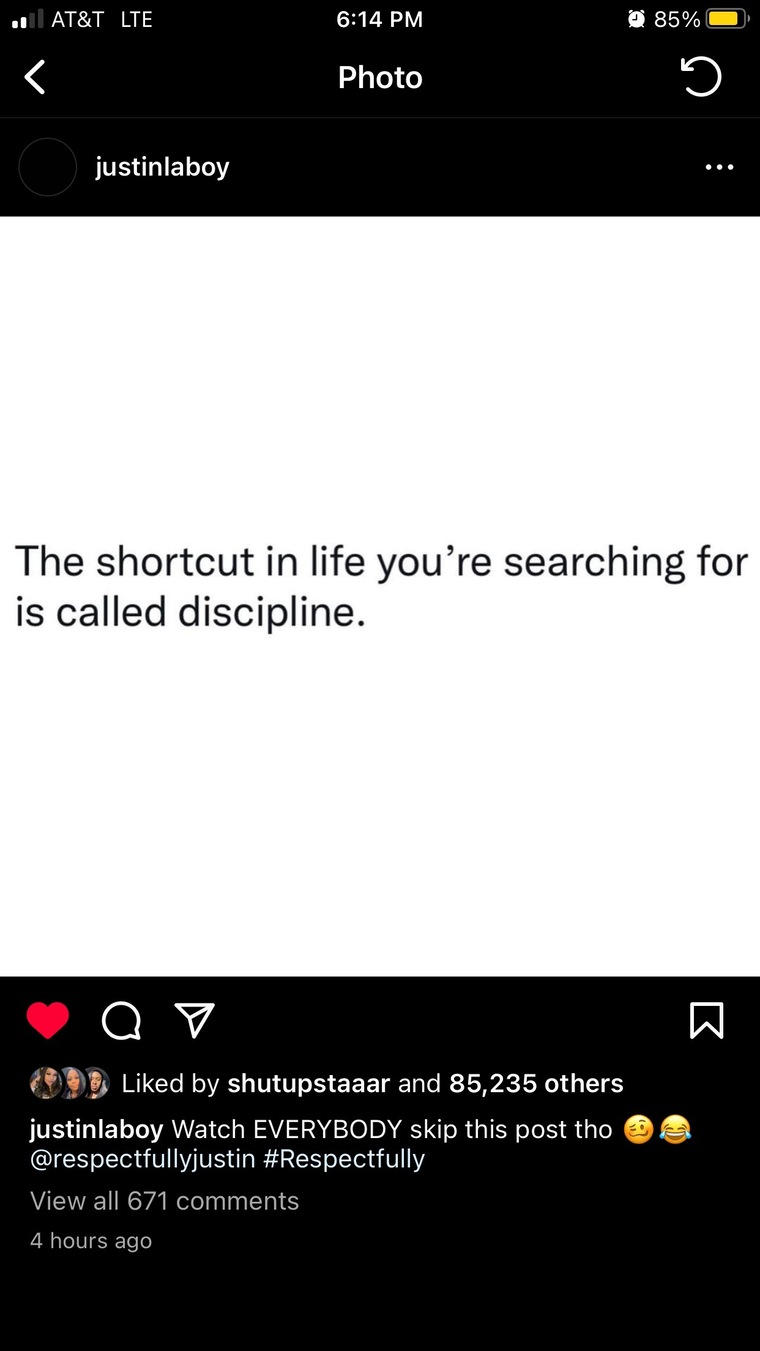The height and width of the screenshot is (1351, 760).
Task: Tap the refresh icon in the header
Action: click(x=701, y=77)
